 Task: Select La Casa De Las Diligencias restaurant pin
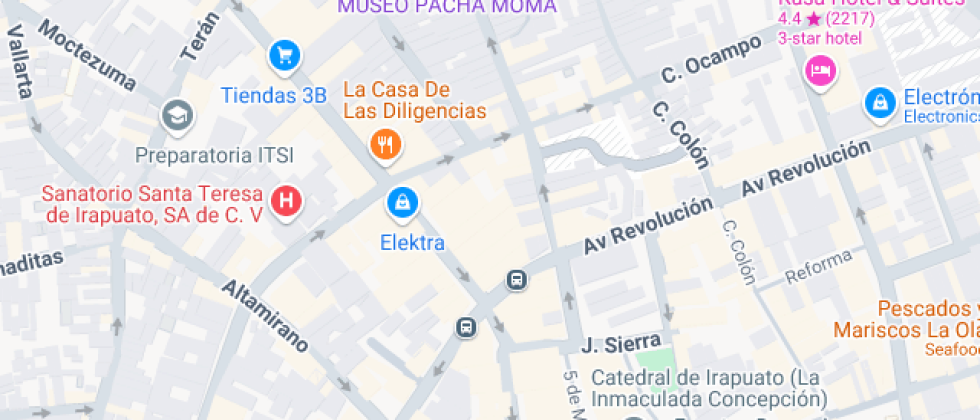tap(385, 145)
